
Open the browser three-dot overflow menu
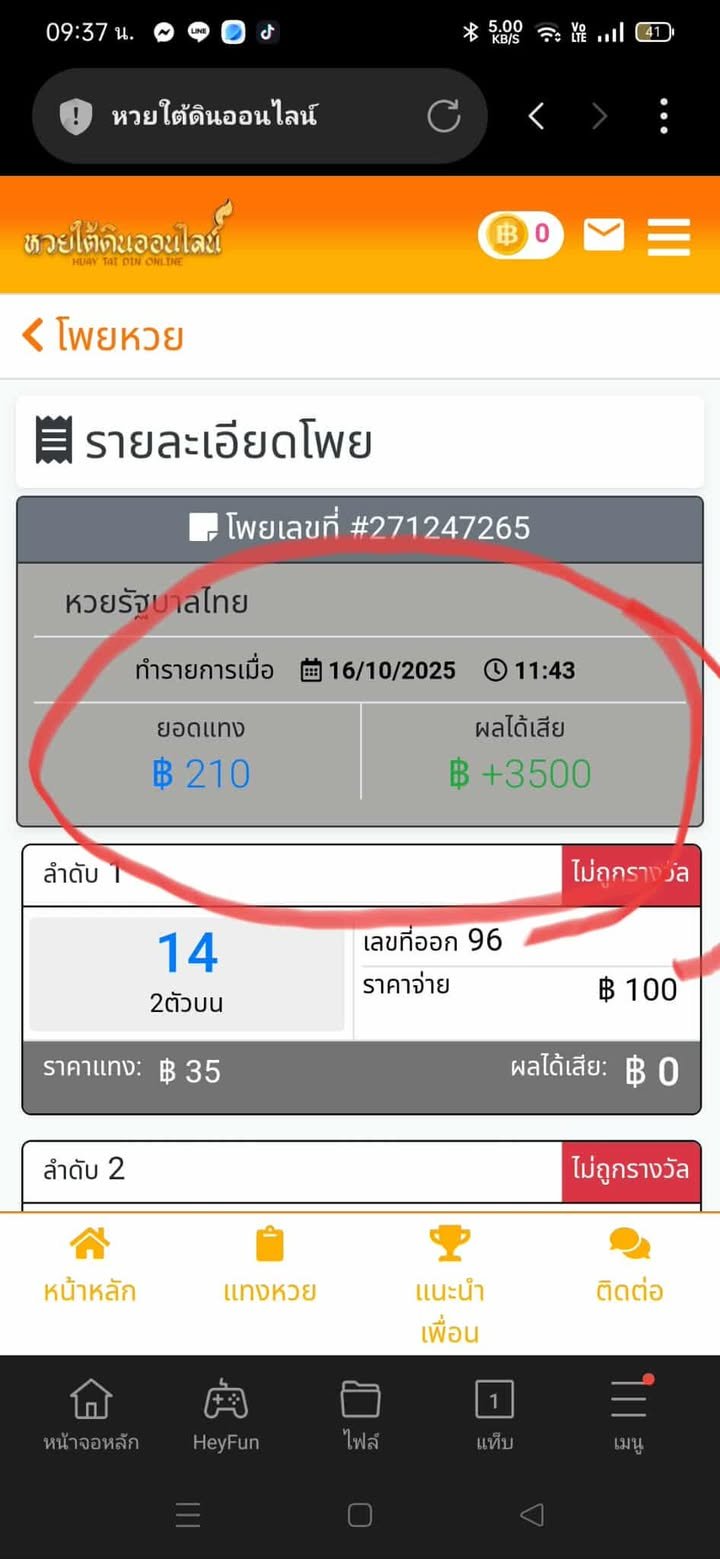664,117
